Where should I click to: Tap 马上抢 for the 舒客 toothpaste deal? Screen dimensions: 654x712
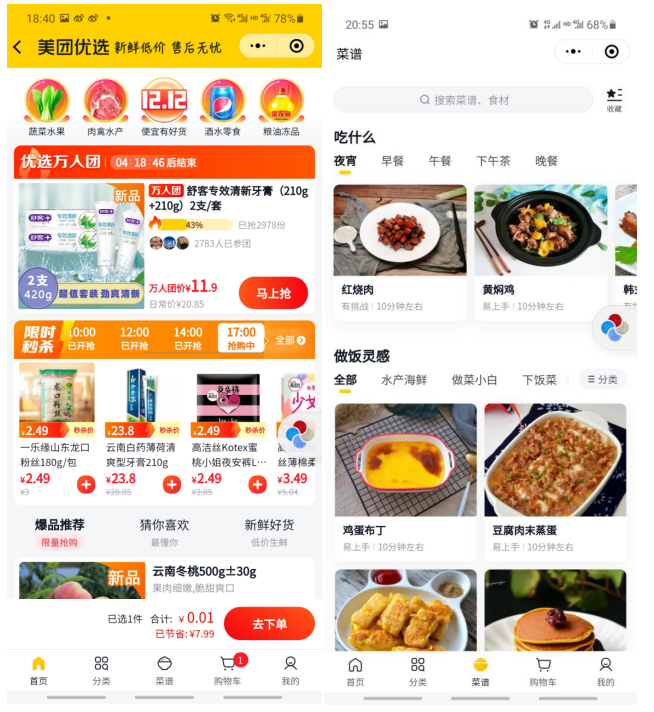pyautogui.click(x=272, y=293)
